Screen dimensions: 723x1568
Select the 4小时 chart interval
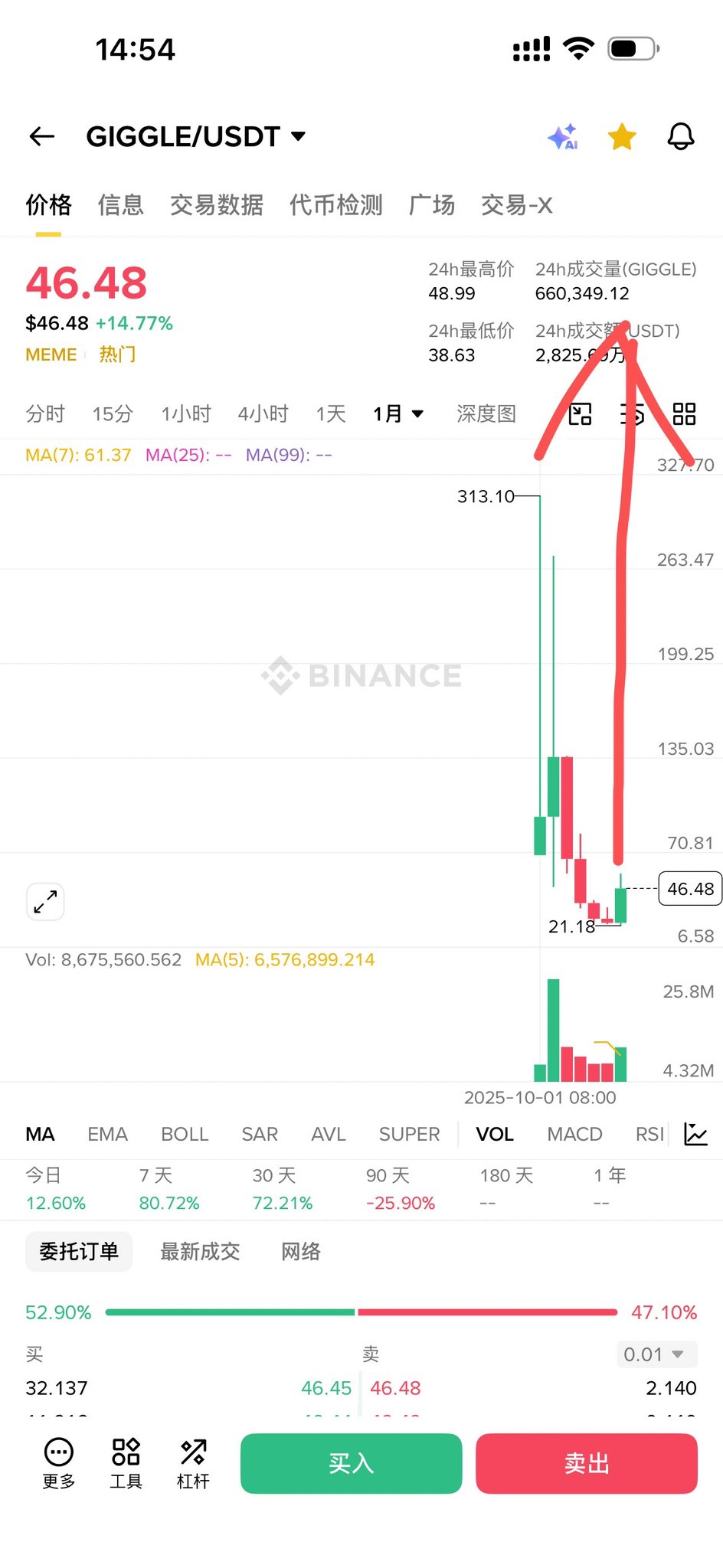263,414
